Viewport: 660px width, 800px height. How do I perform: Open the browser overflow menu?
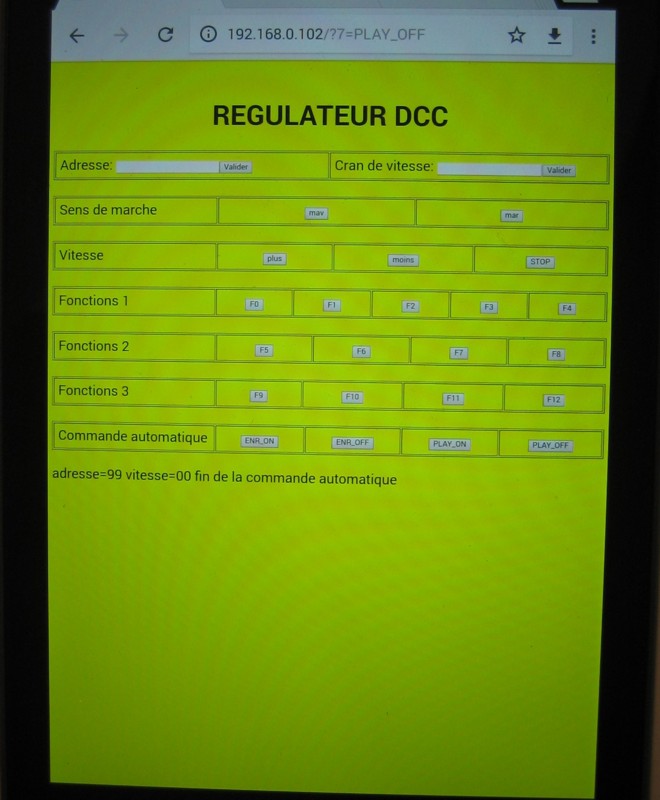(593, 36)
